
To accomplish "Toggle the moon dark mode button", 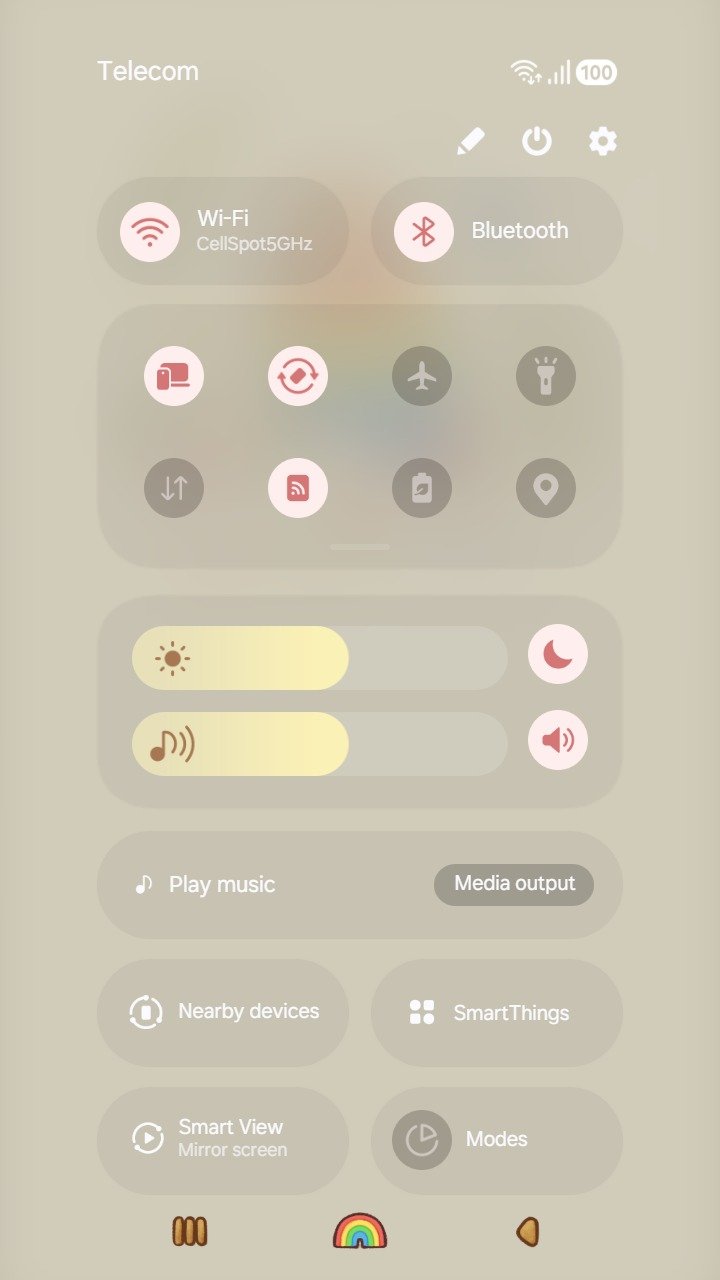I will (x=558, y=655).
